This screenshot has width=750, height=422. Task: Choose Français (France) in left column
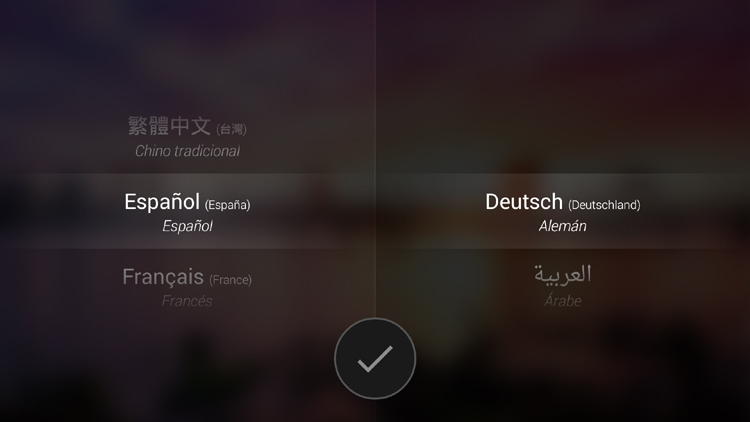click(x=187, y=286)
